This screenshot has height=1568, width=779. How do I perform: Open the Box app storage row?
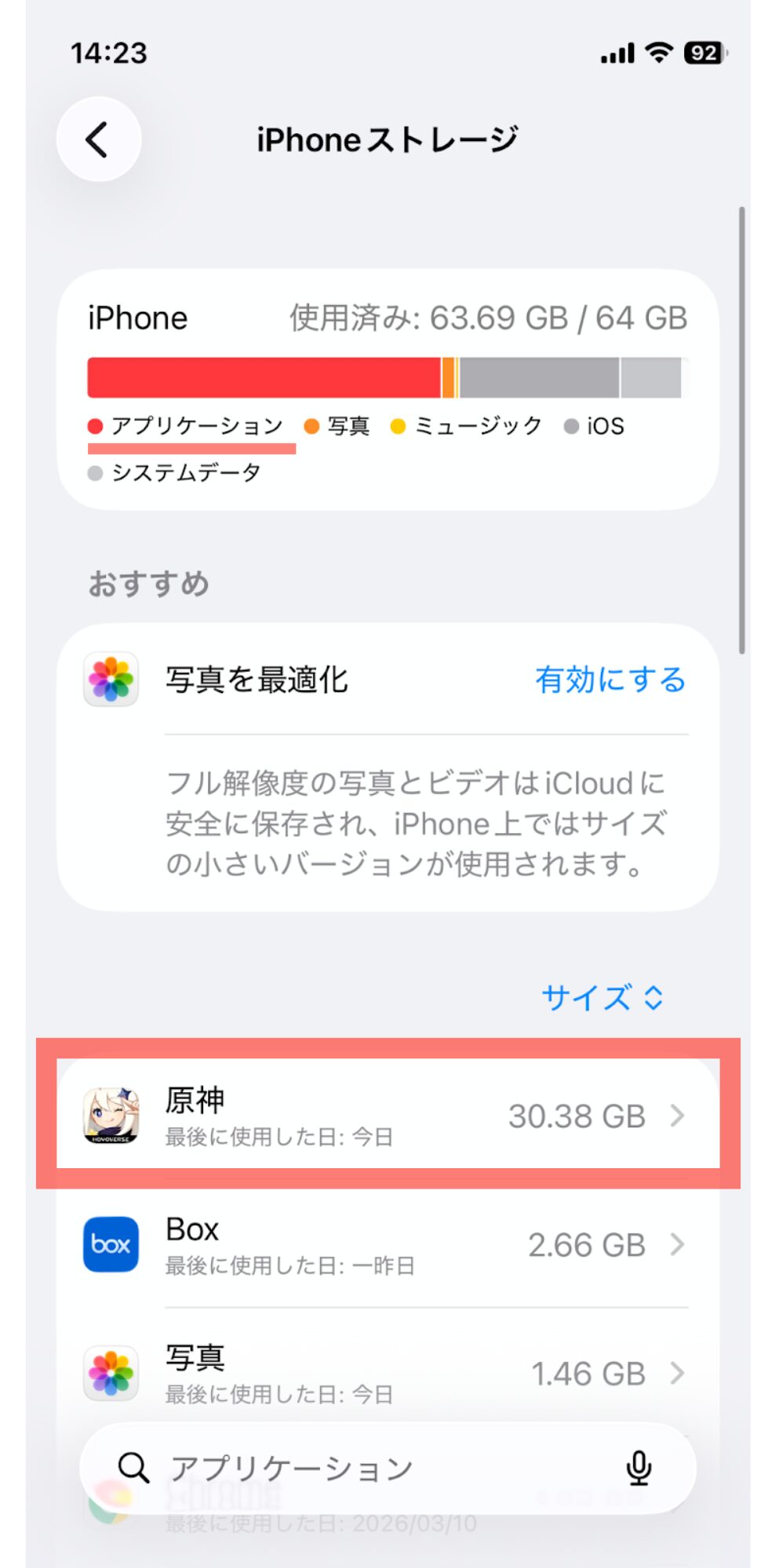[x=388, y=1244]
